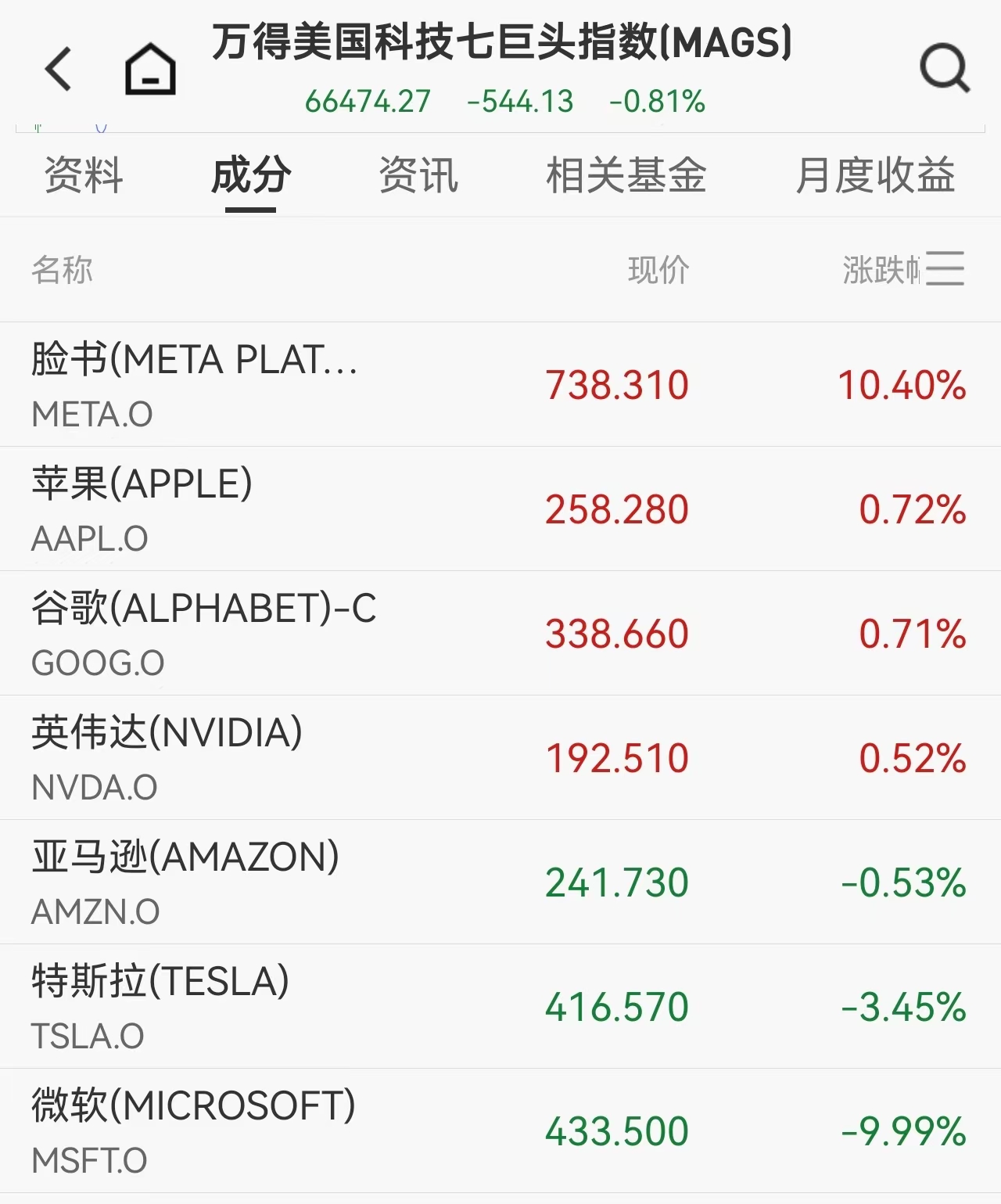The image size is (1001, 1204).
Task: Open the column settings list icon
Action: (x=945, y=268)
